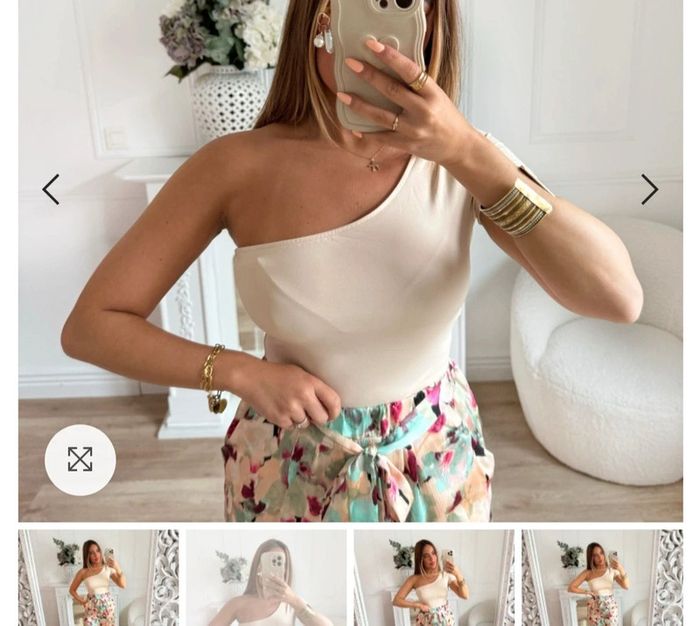The height and width of the screenshot is (626, 700).
Task: Select the fourth gallery thumbnail
Action: (602, 577)
